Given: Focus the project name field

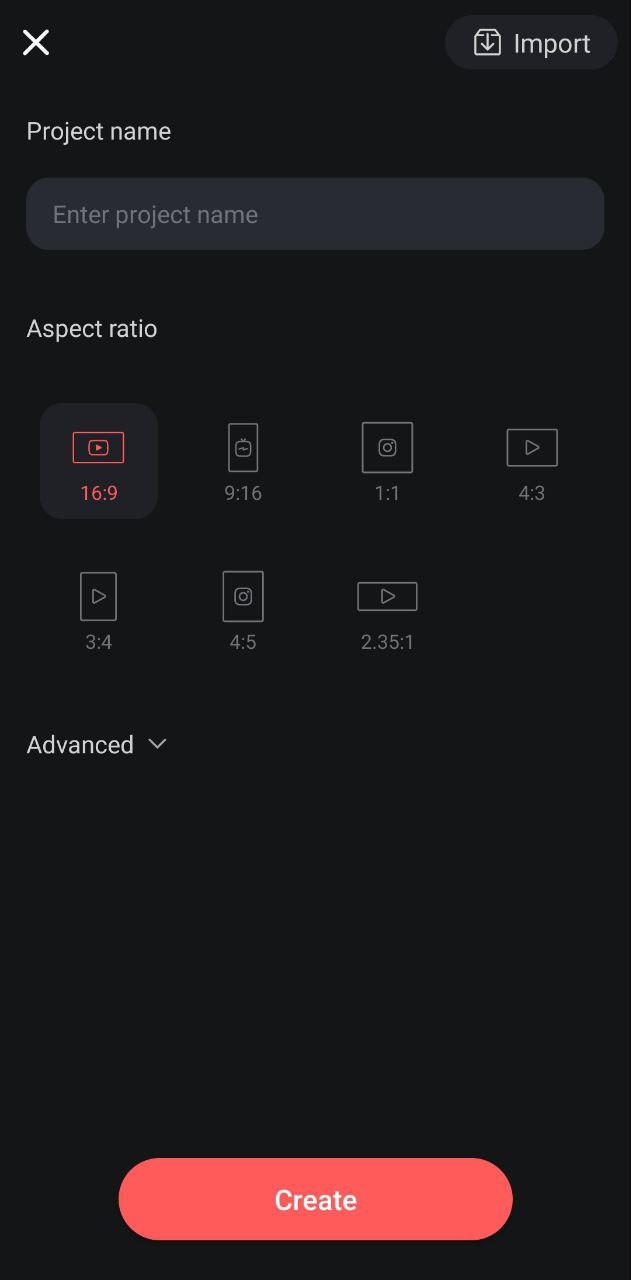Looking at the screenshot, I should tap(315, 214).
